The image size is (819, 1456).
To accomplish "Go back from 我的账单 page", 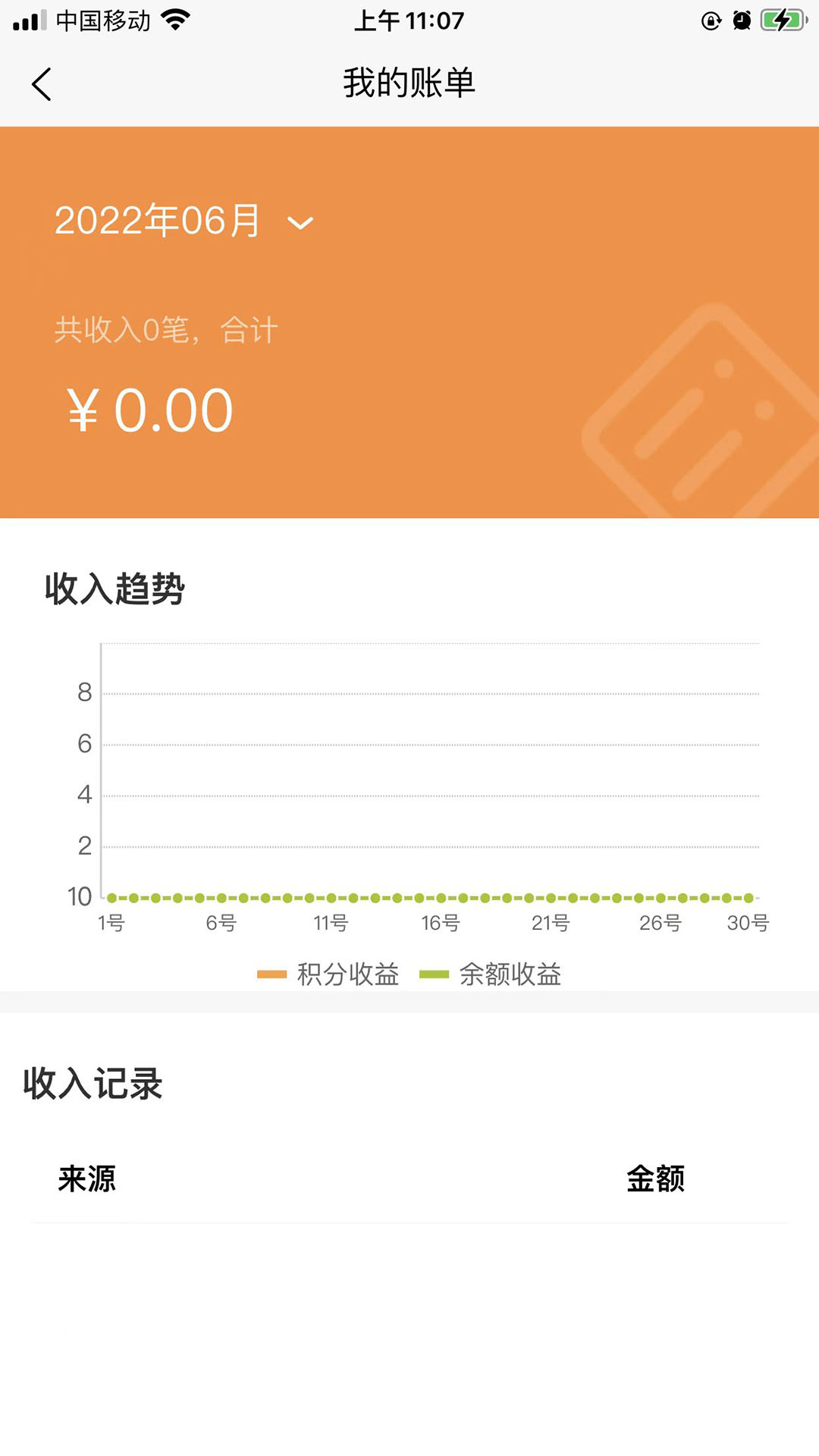I will pyautogui.click(x=42, y=84).
